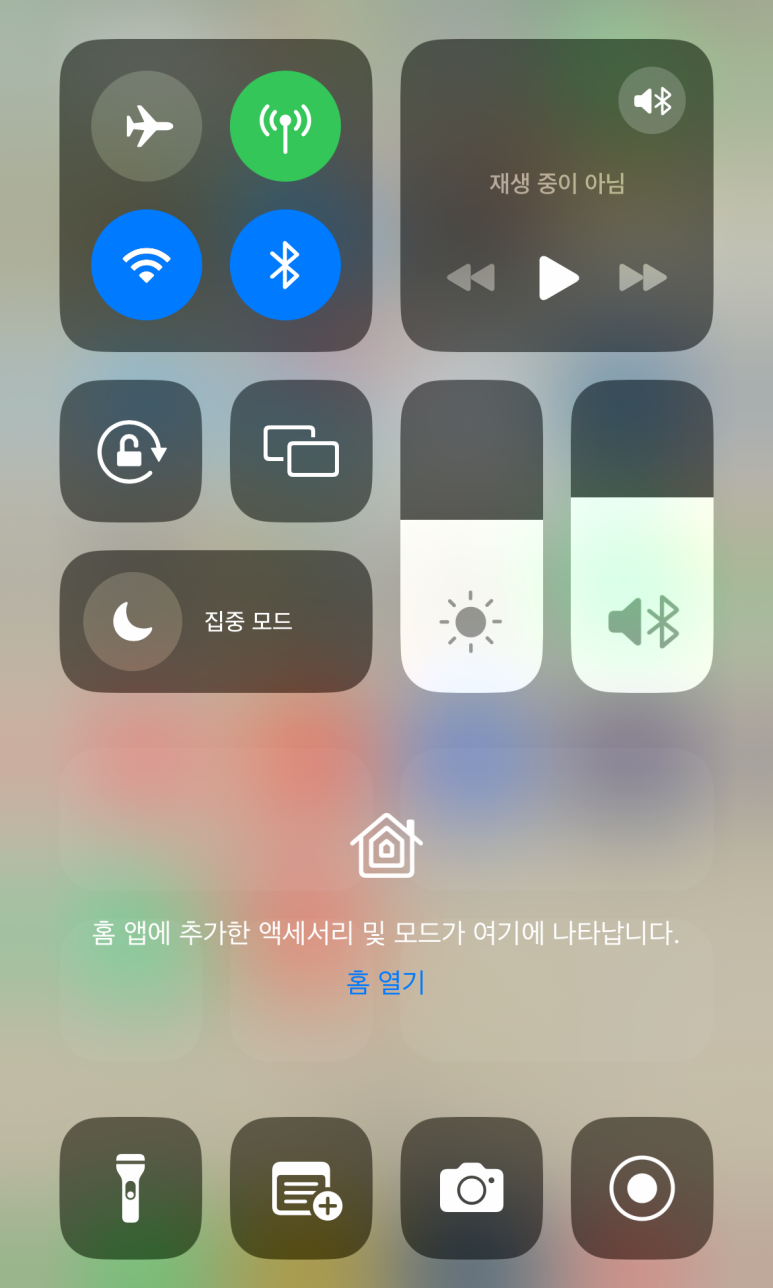Open screen mirroring
The width and height of the screenshot is (773, 1288).
[301, 451]
